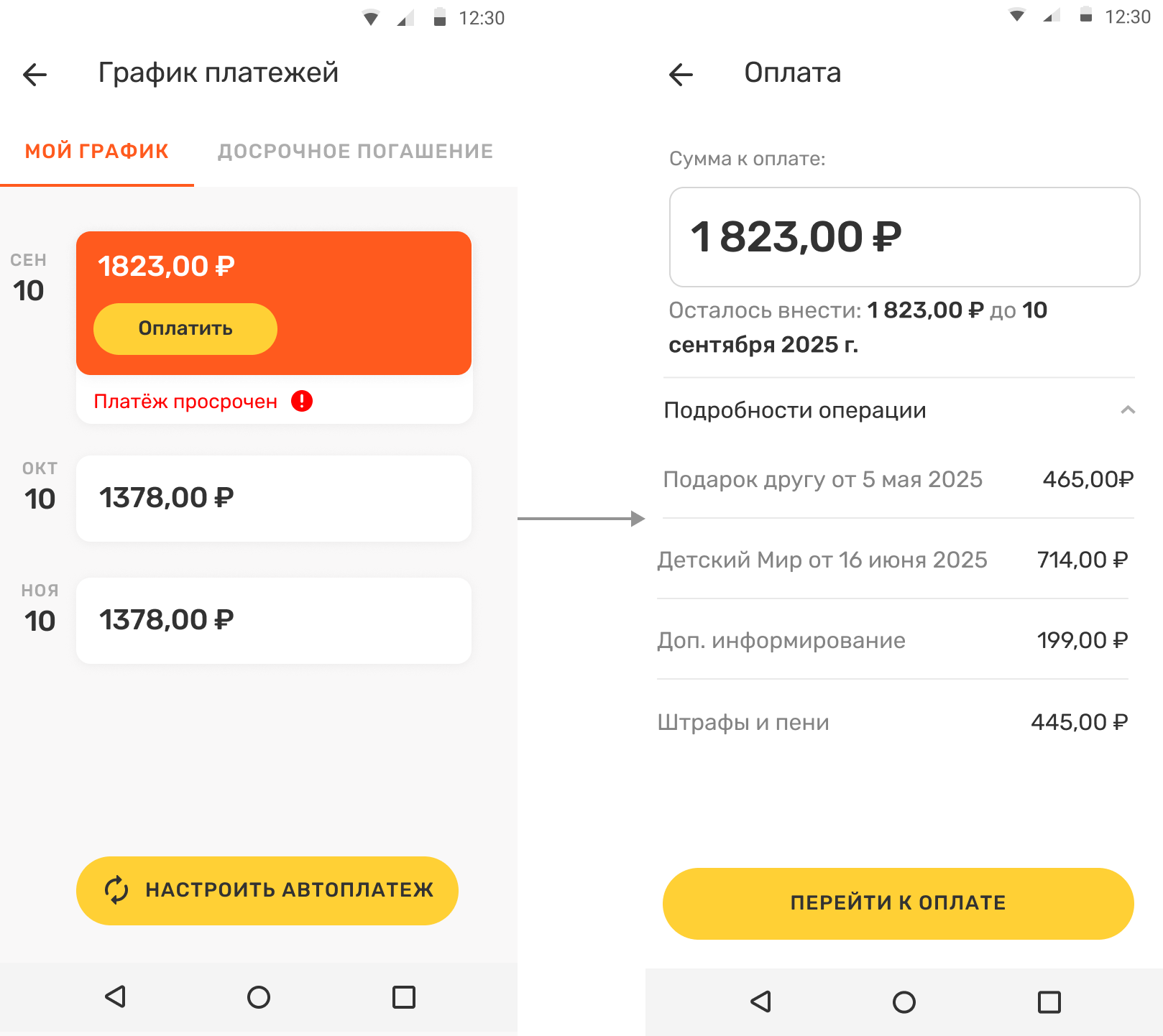Switch to the Досрочное погашение tab
1163x1036 pixels.
(x=355, y=152)
